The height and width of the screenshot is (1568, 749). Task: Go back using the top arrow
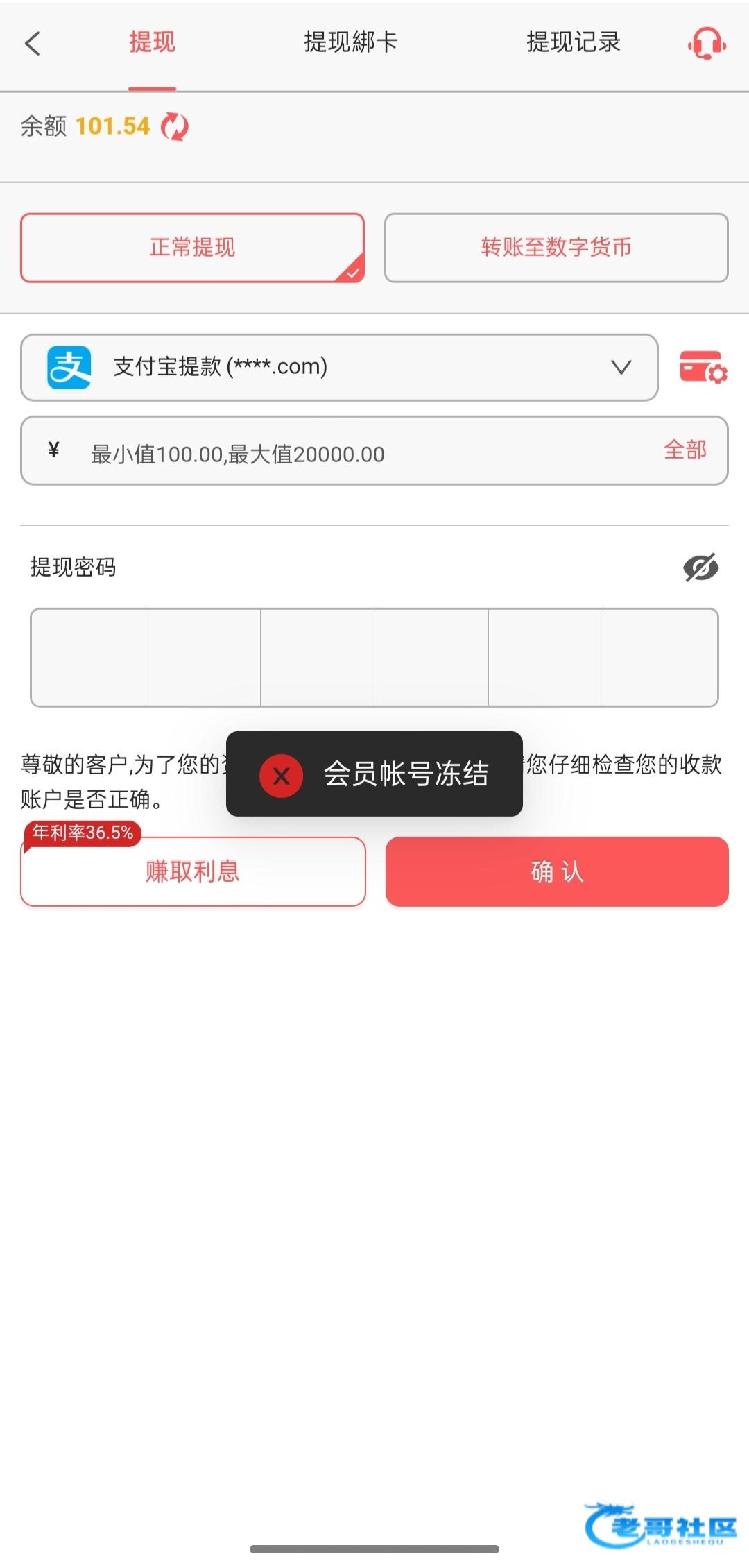33,43
